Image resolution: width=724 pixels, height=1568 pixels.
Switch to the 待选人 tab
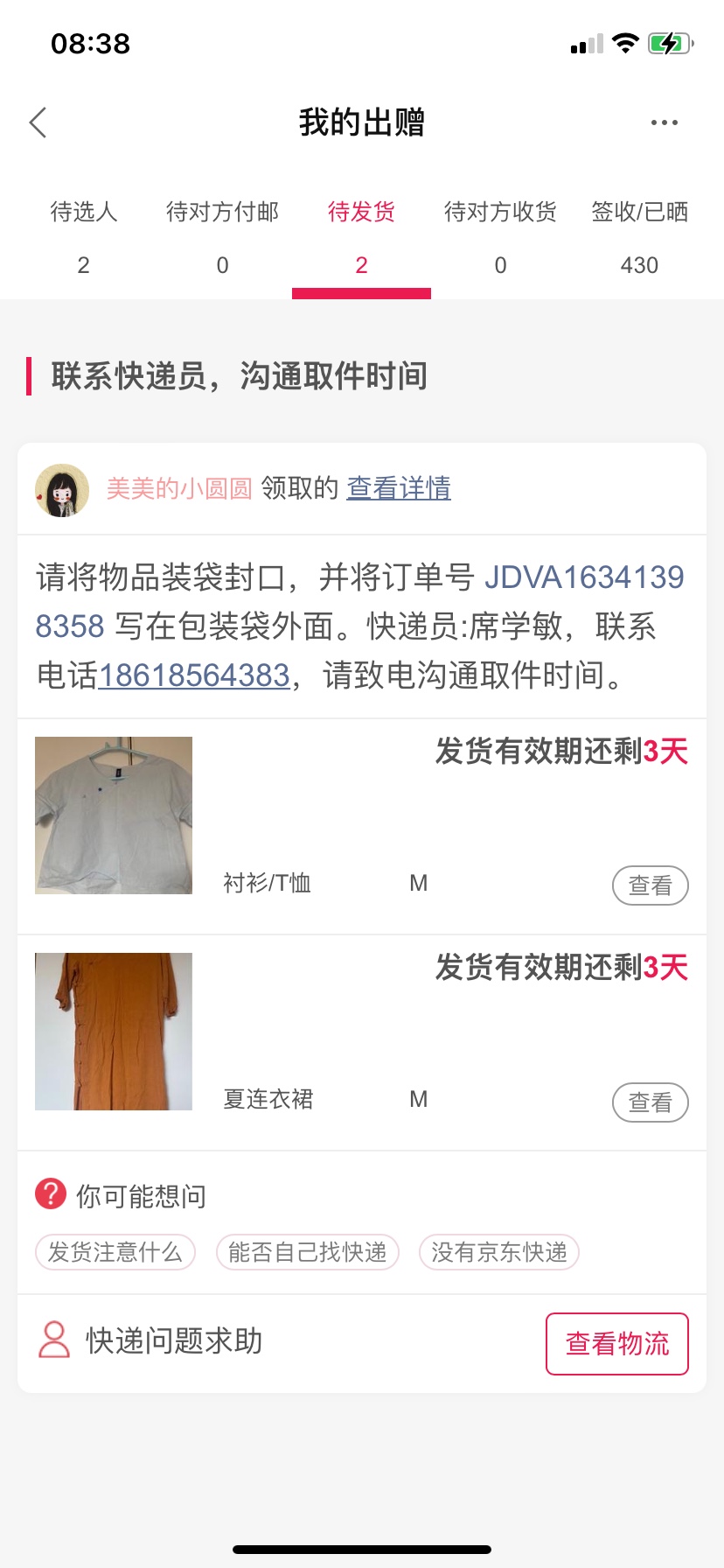[83, 236]
